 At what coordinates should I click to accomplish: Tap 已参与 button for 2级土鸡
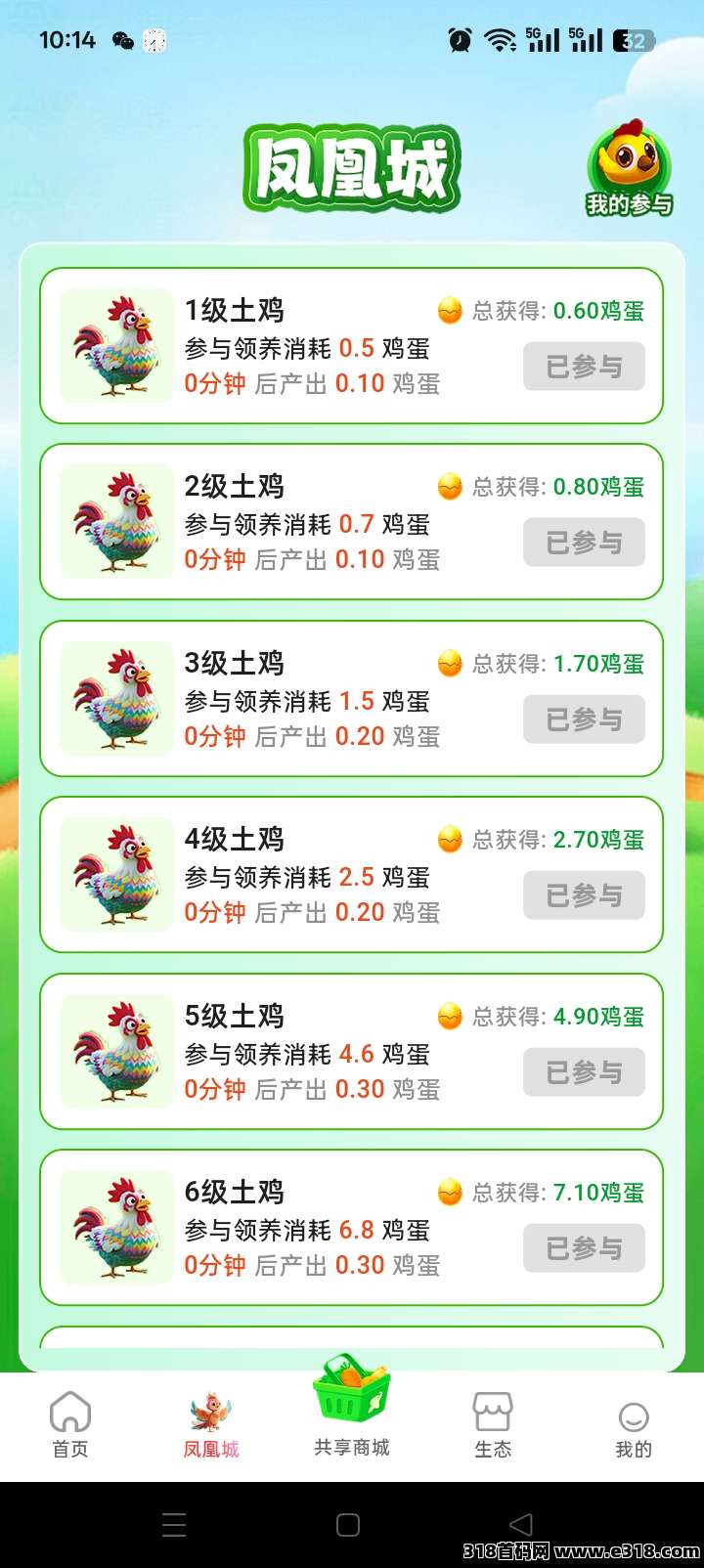584,543
